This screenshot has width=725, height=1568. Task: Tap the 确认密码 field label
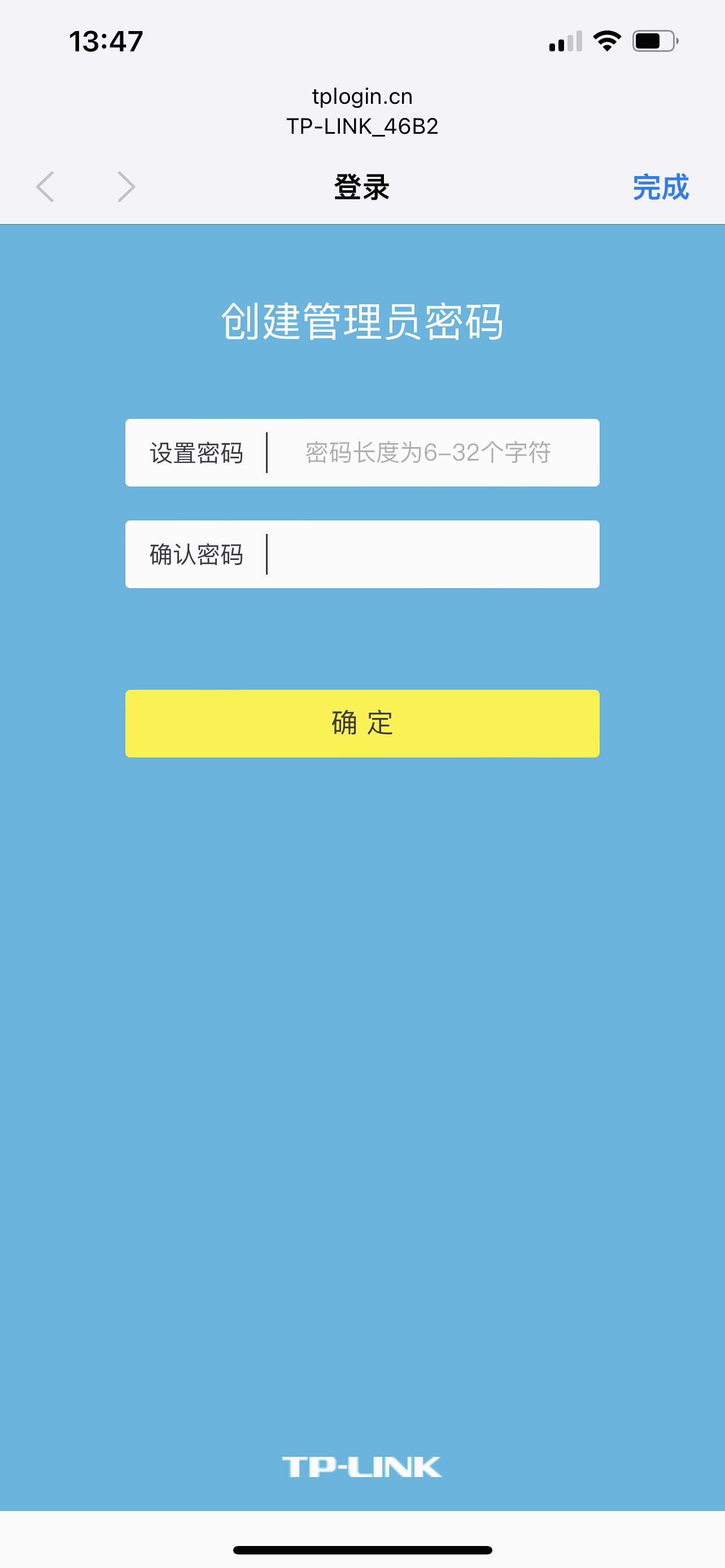coord(197,554)
